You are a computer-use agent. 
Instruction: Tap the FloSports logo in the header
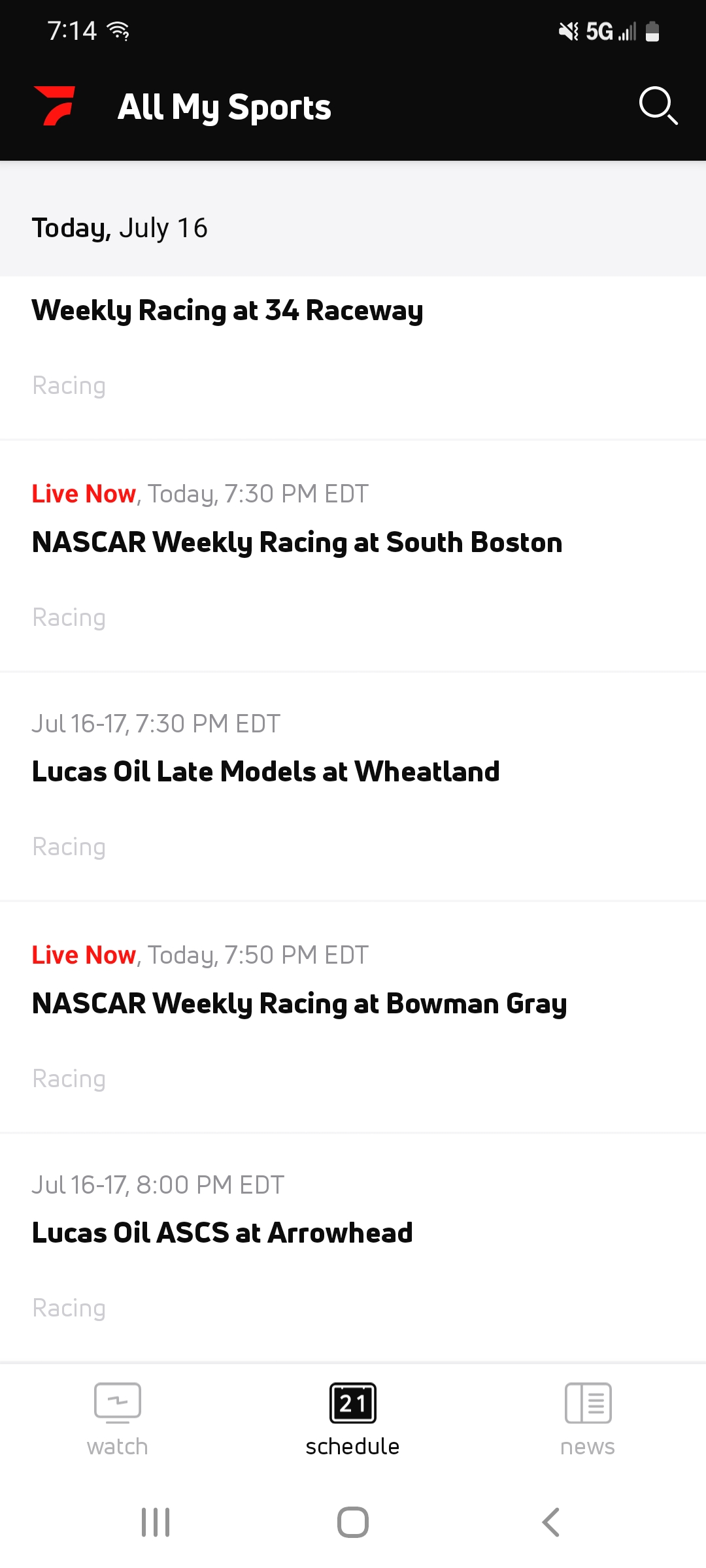pyautogui.click(x=55, y=106)
